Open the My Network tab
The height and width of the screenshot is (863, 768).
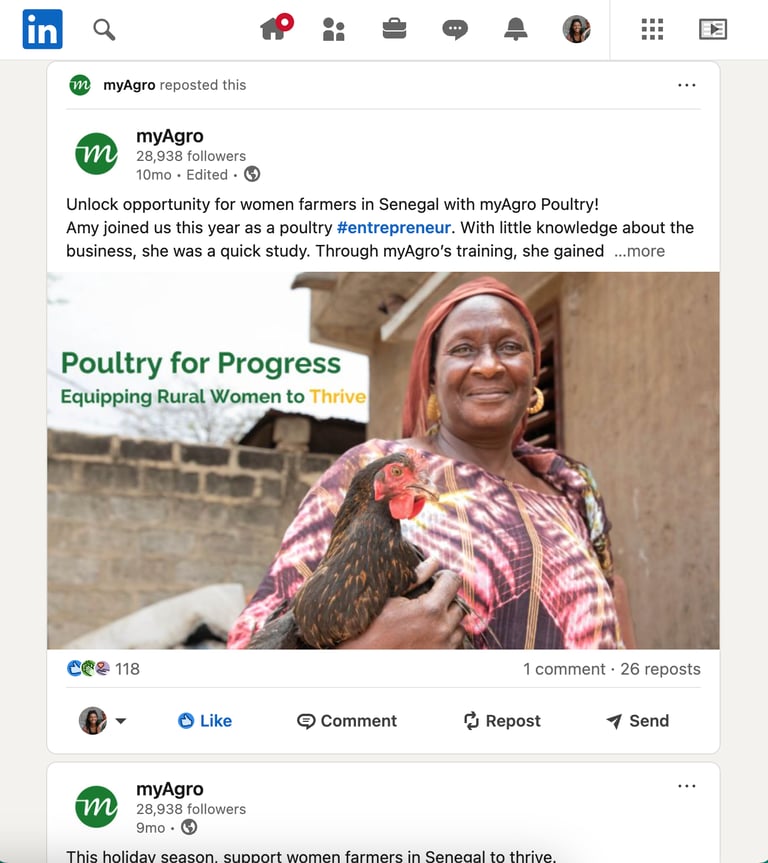click(334, 30)
